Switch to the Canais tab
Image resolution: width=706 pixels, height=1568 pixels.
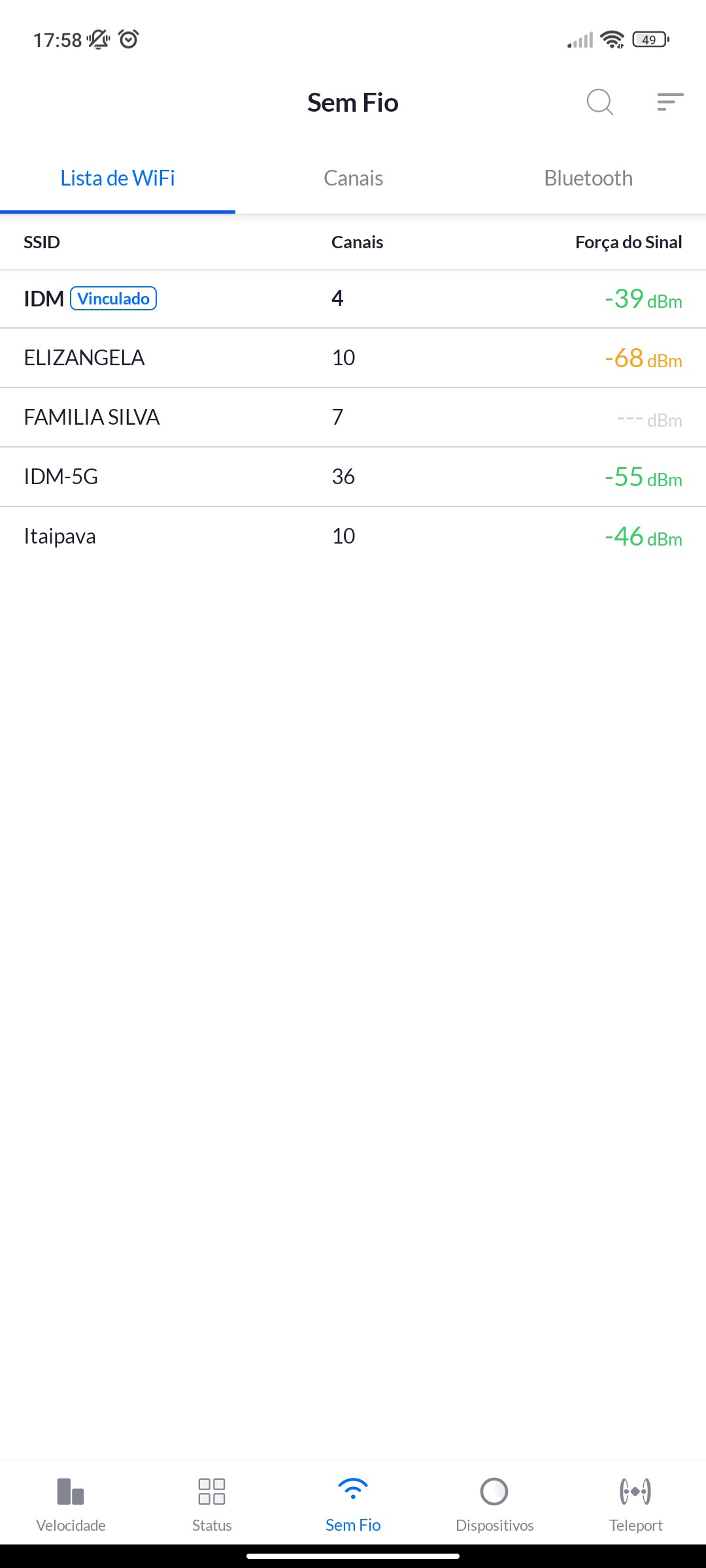353,178
